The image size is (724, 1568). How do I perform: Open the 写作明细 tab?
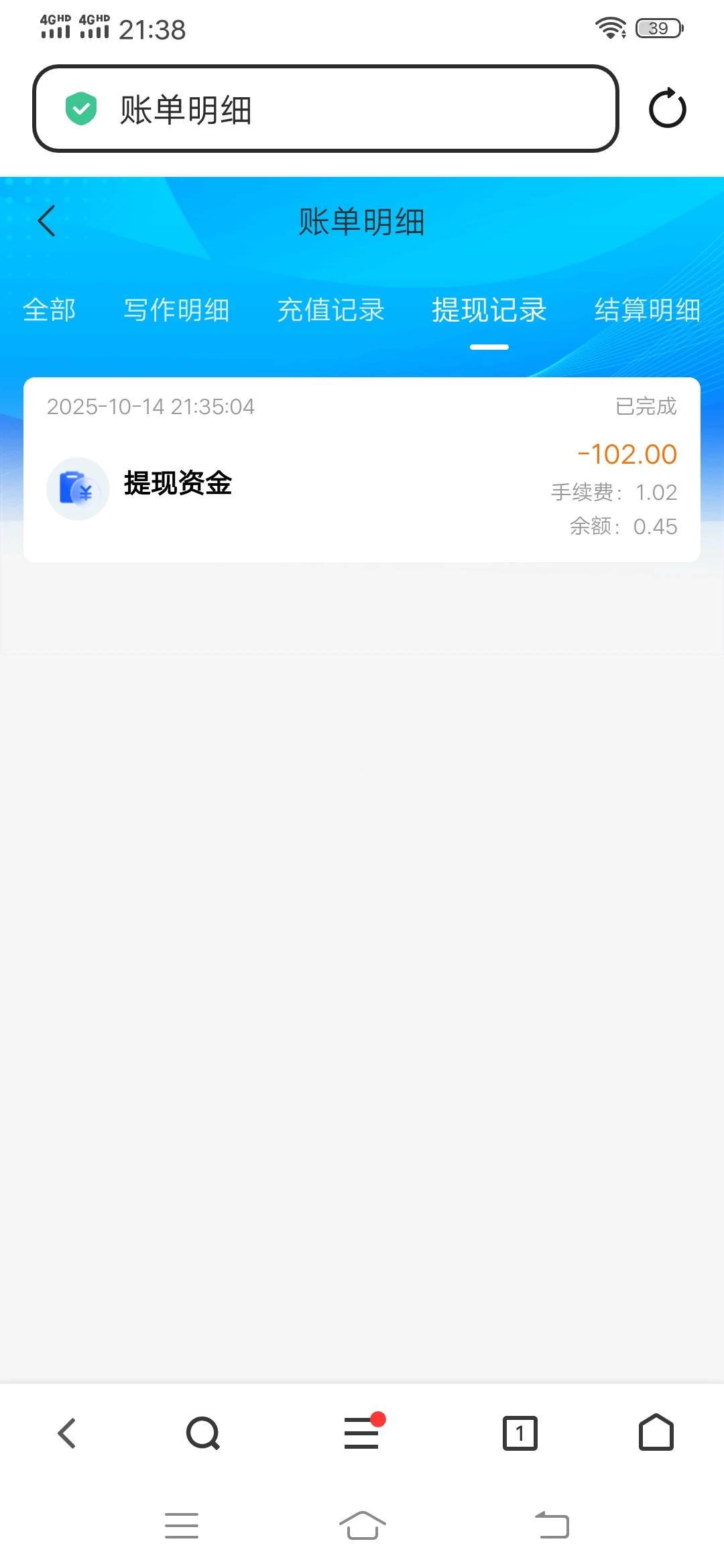pyautogui.click(x=177, y=310)
